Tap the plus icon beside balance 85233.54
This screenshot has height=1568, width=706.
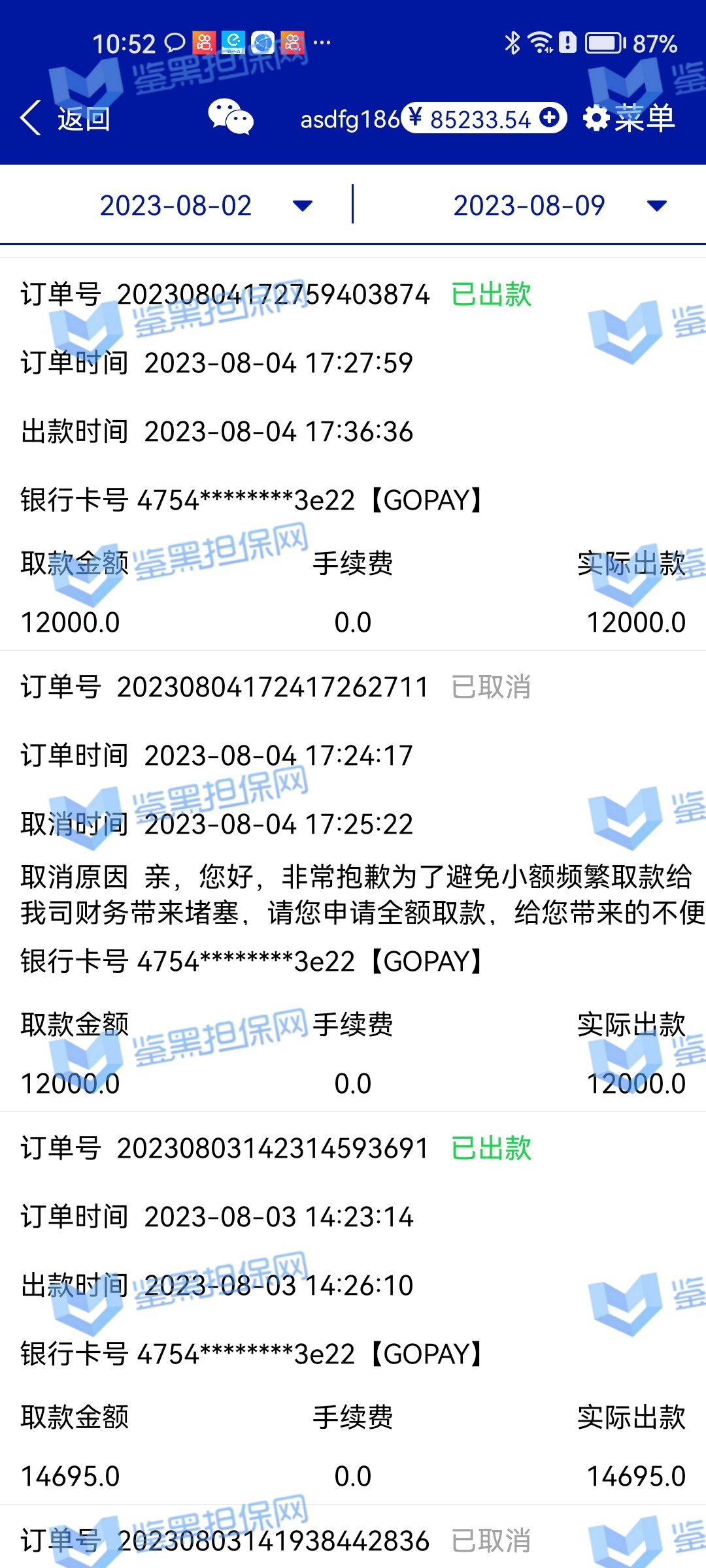(x=550, y=118)
